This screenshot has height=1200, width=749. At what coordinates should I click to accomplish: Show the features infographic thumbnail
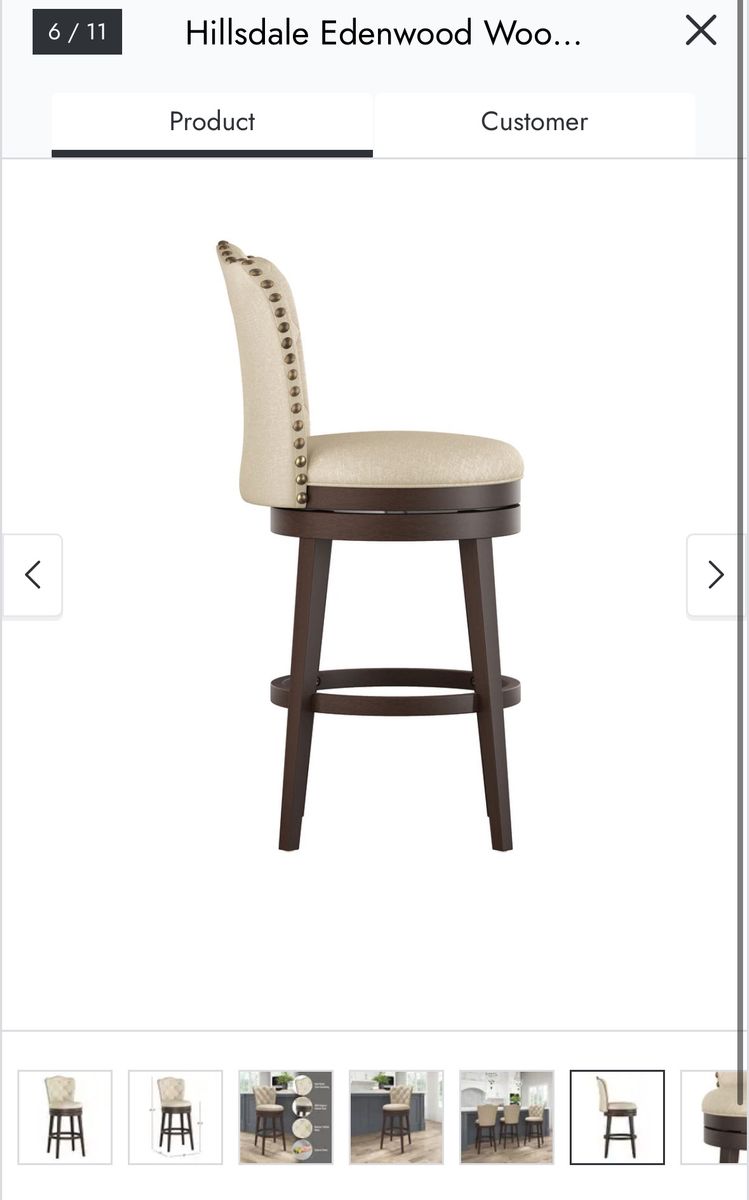tap(286, 1117)
